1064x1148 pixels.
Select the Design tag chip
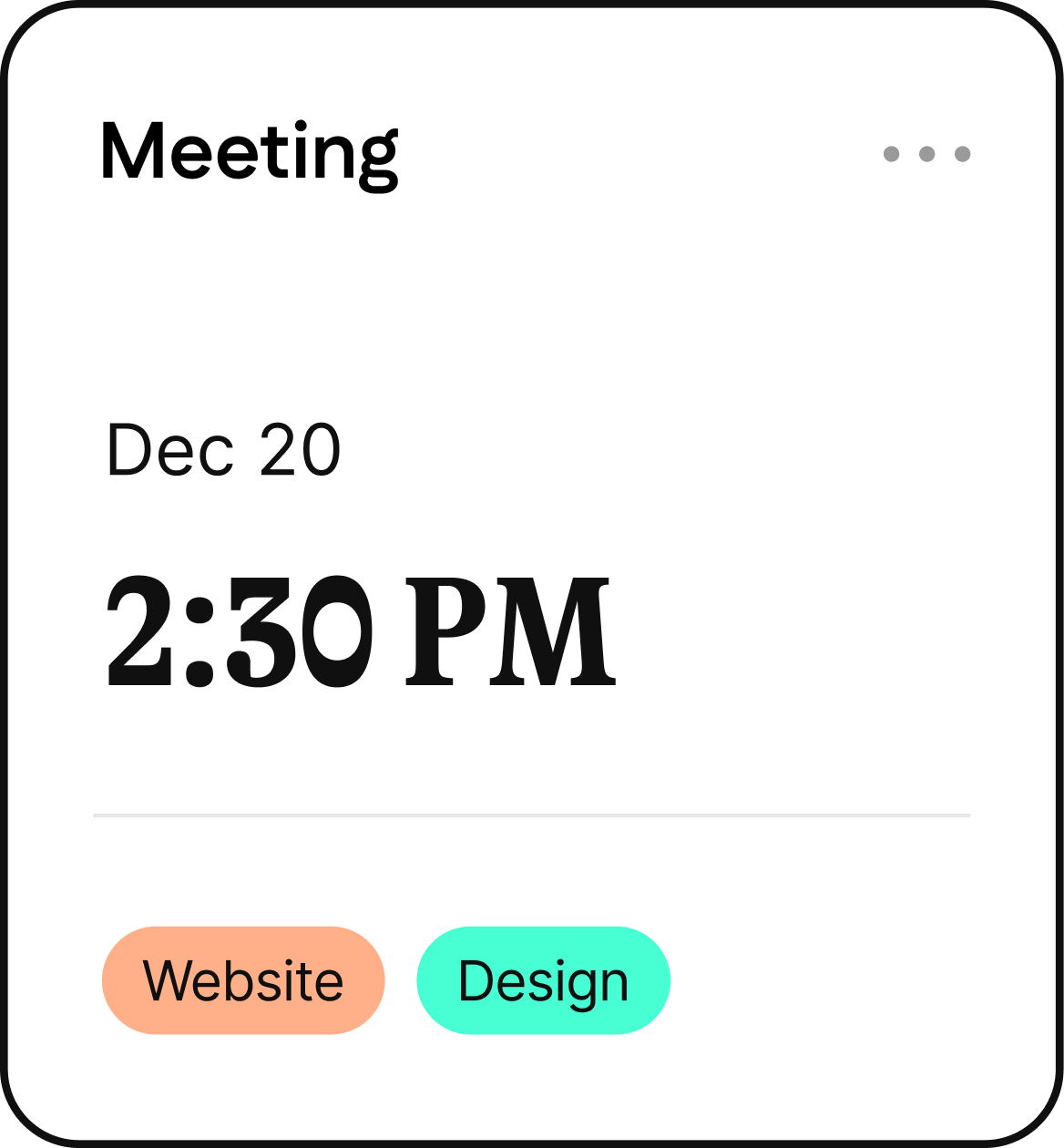543,980
